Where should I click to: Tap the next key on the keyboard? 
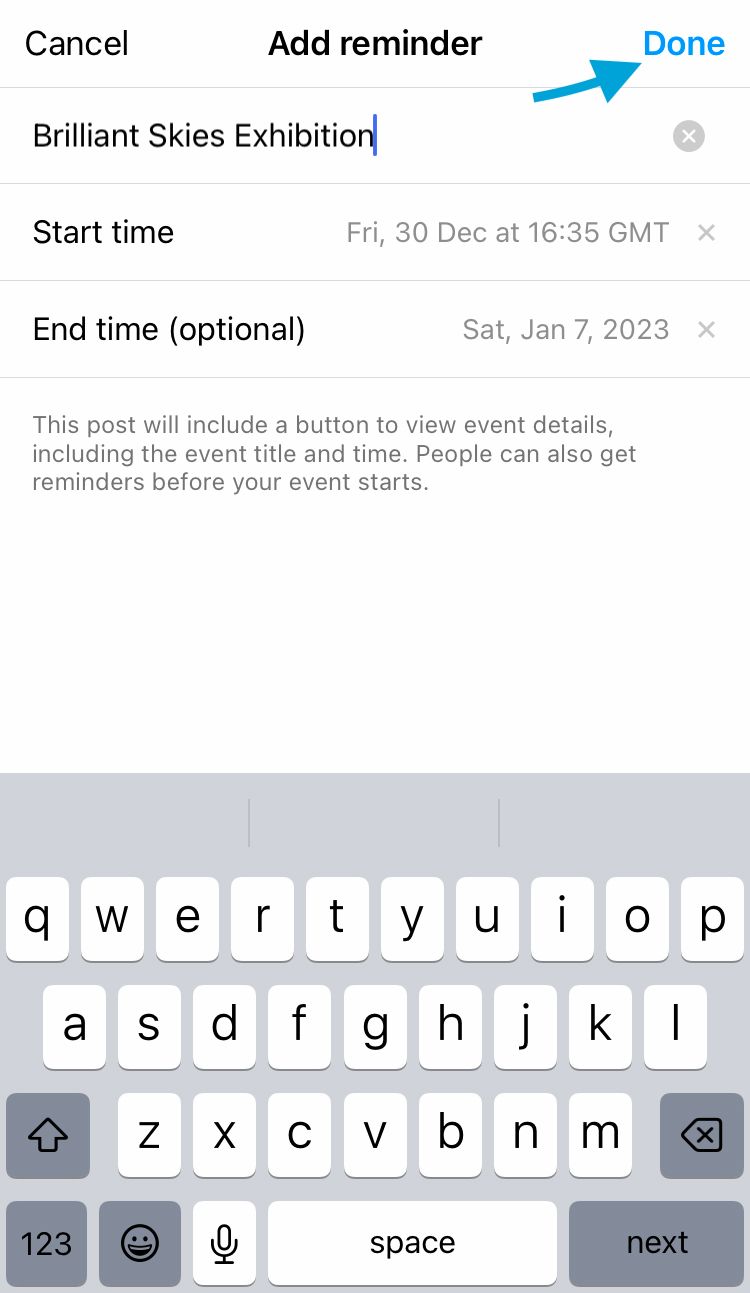point(657,1243)
